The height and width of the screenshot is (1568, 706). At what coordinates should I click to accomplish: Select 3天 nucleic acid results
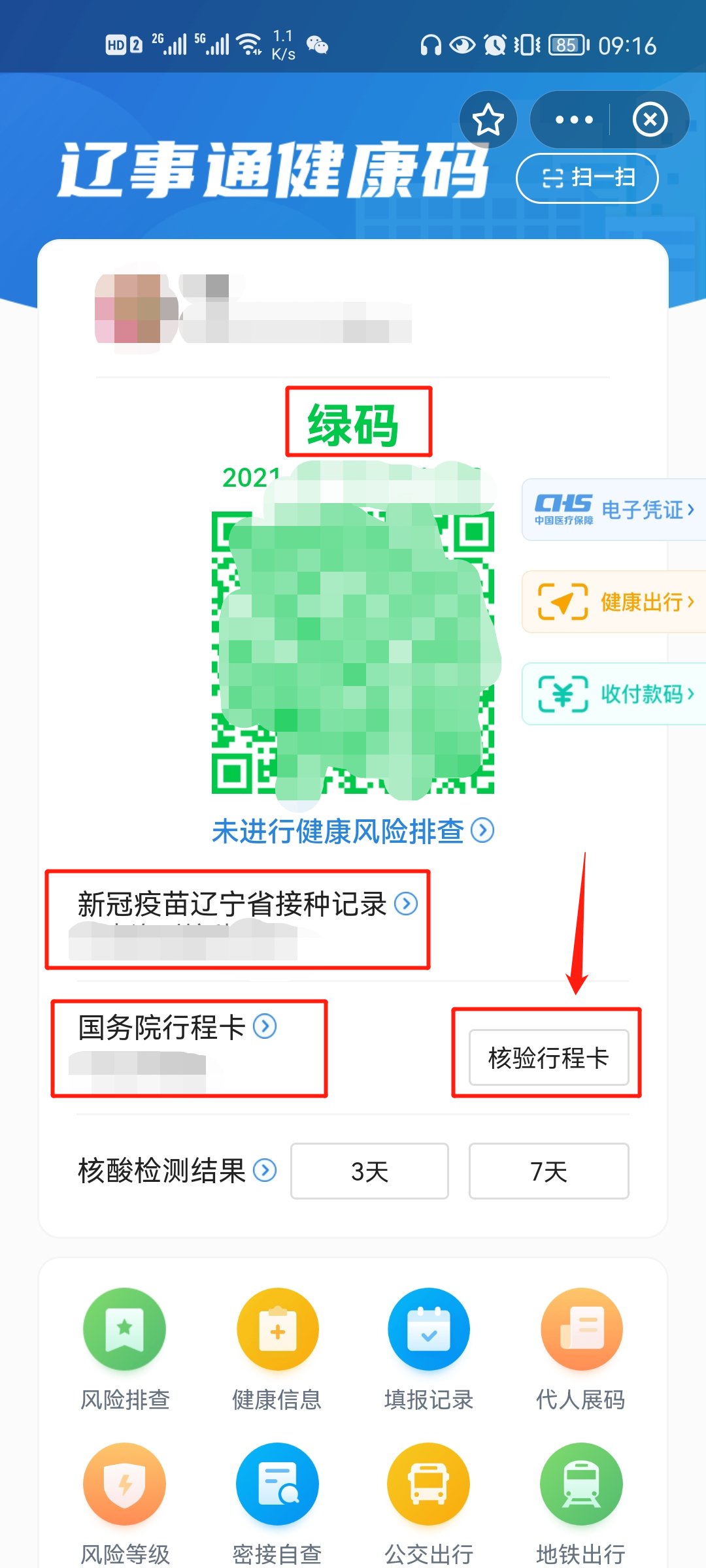coord(369,1171)
